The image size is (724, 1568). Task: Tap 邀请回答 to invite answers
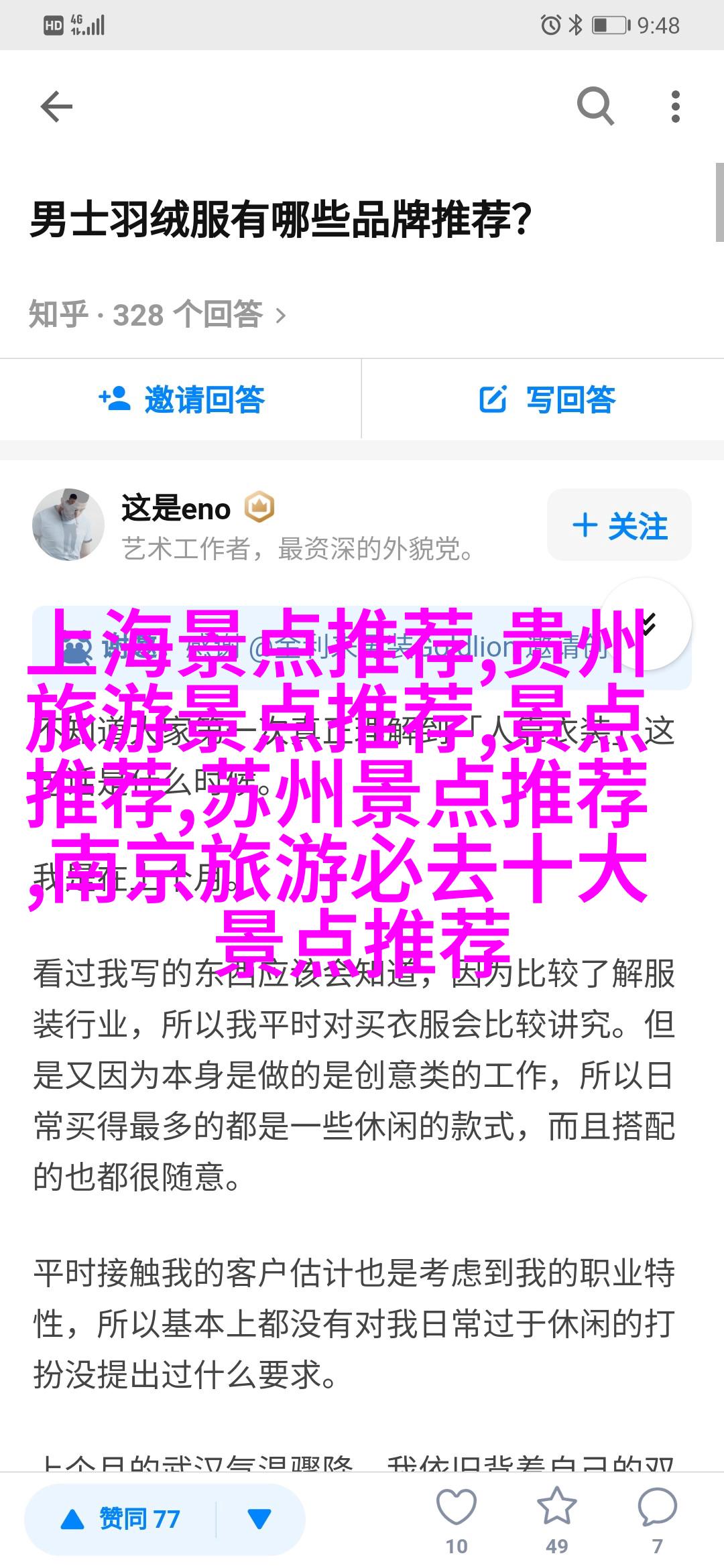(181, 400)
